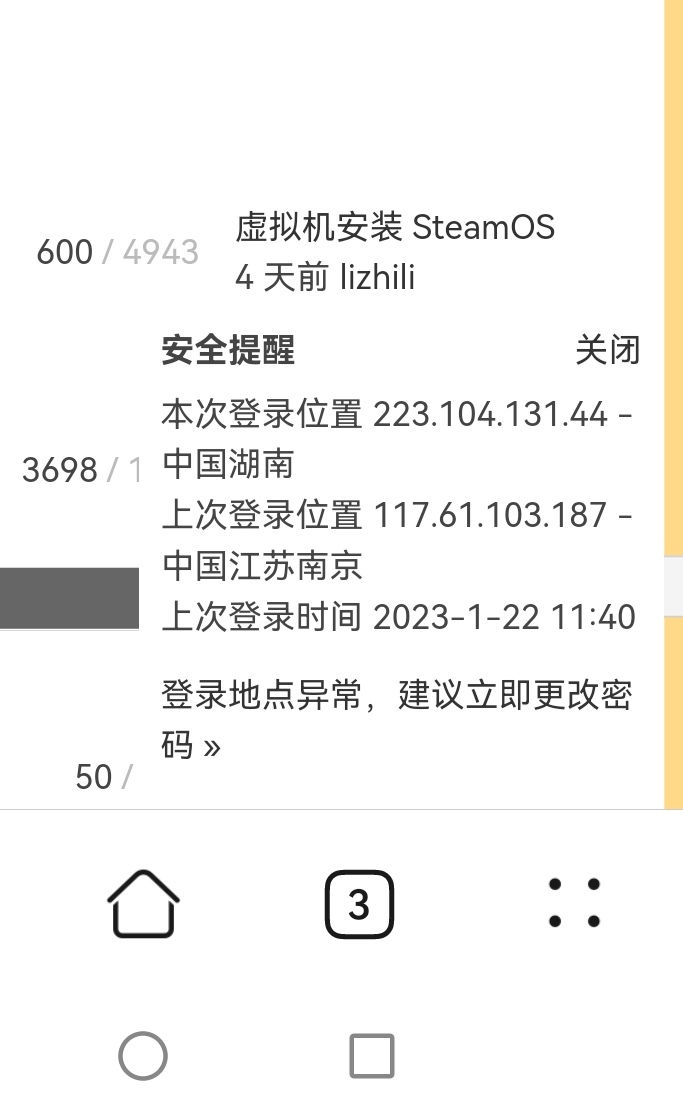
Task: Close the 安全提醒 security alert
Action: 607,351
